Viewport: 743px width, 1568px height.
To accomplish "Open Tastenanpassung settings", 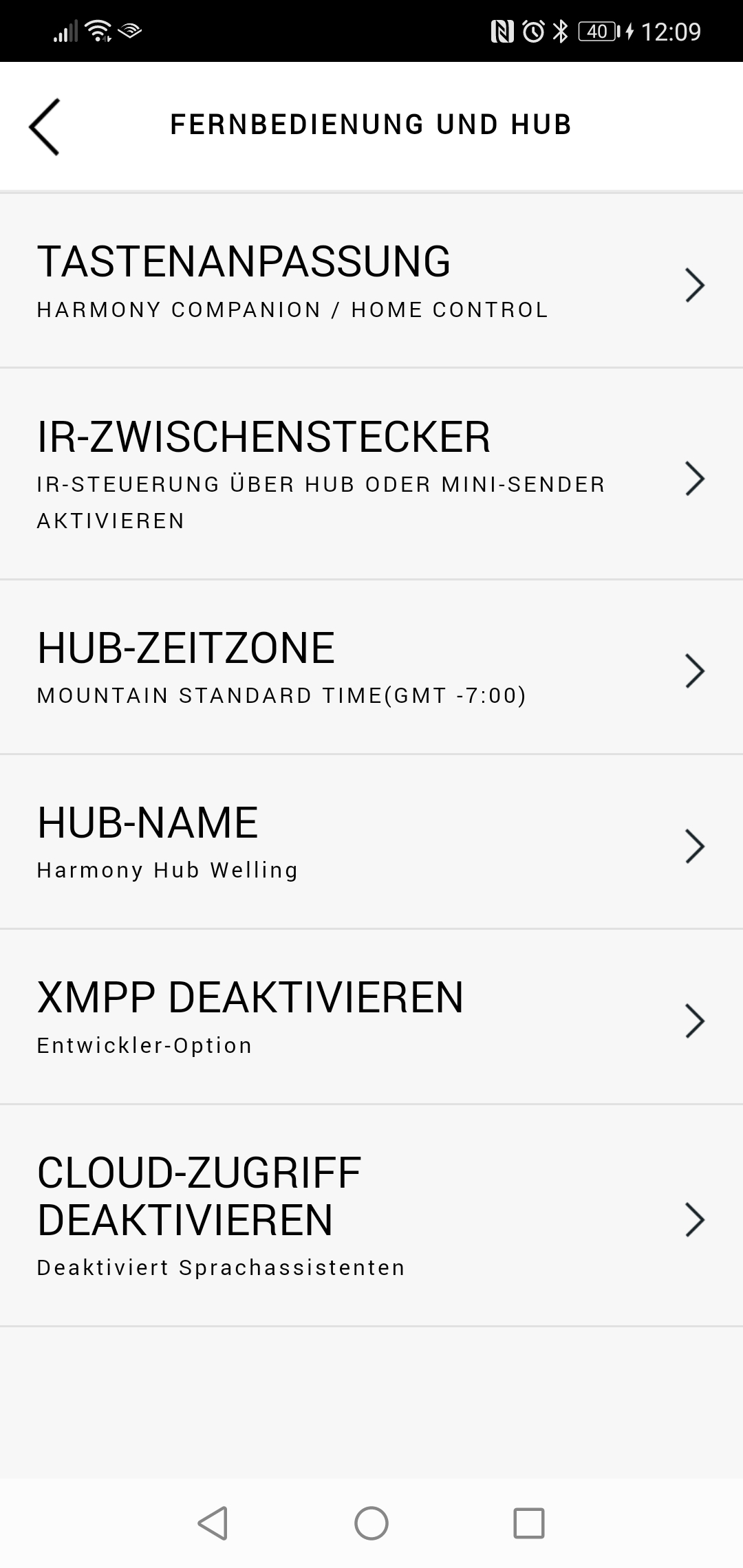I will (x=371, y=281).
